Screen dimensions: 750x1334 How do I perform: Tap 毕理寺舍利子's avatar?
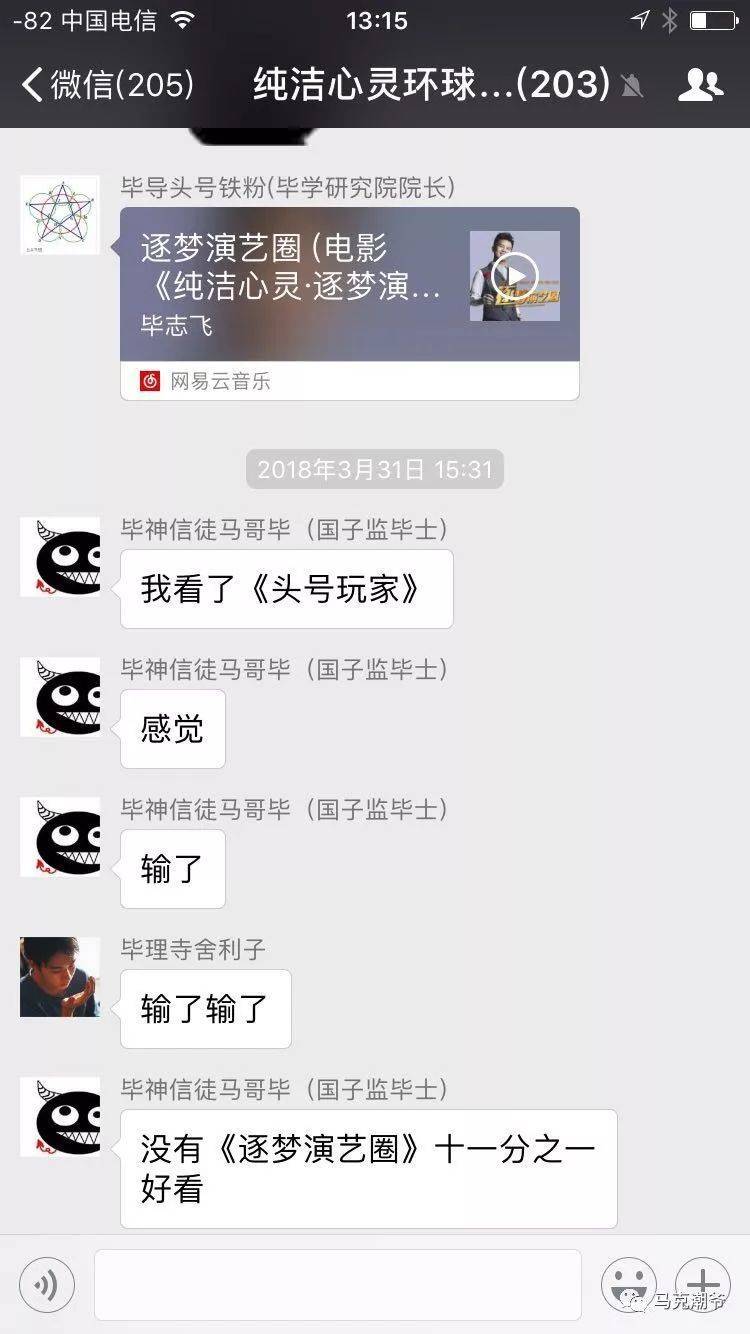coord(60,977)
